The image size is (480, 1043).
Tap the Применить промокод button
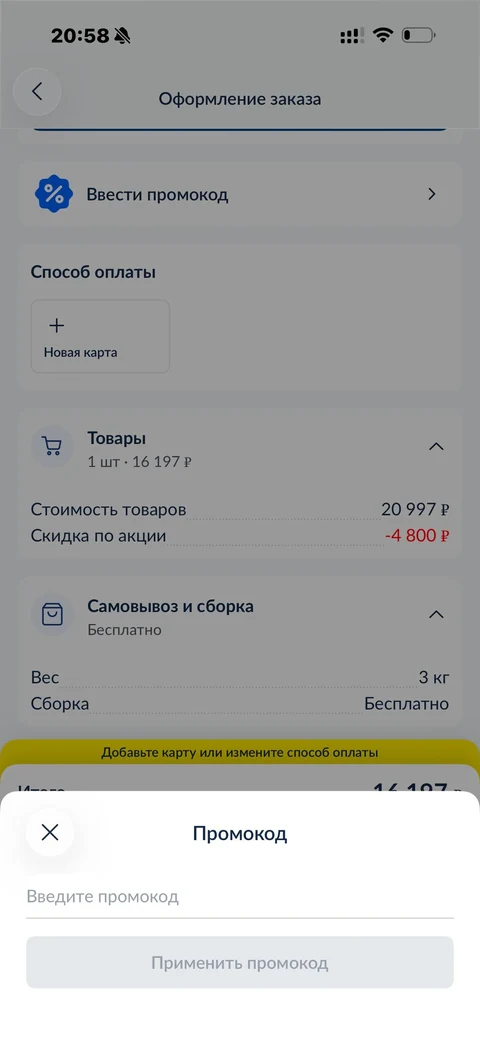pos(240,963)
